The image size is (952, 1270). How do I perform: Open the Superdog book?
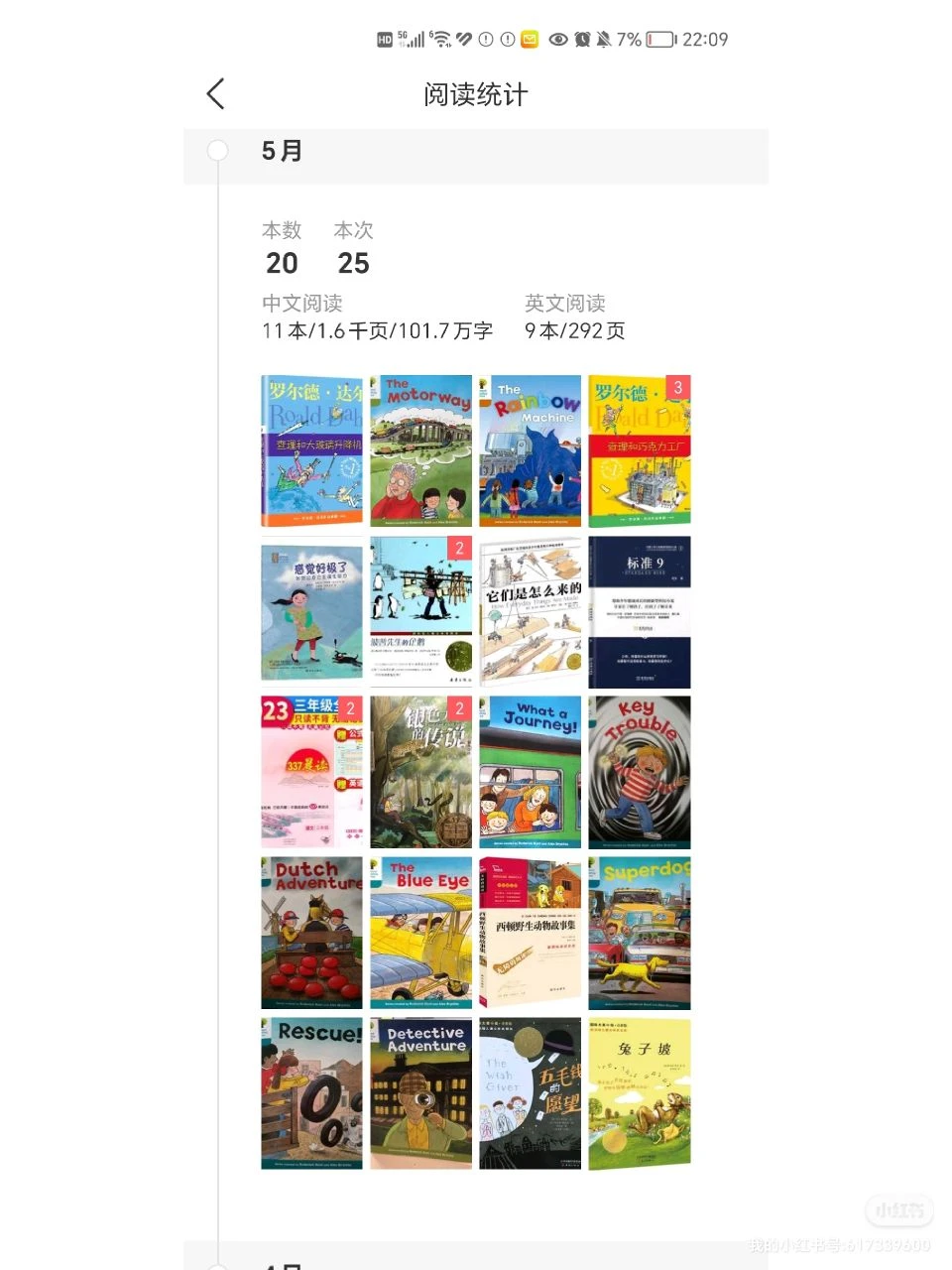pyautogui.click(x=639, y=933)
